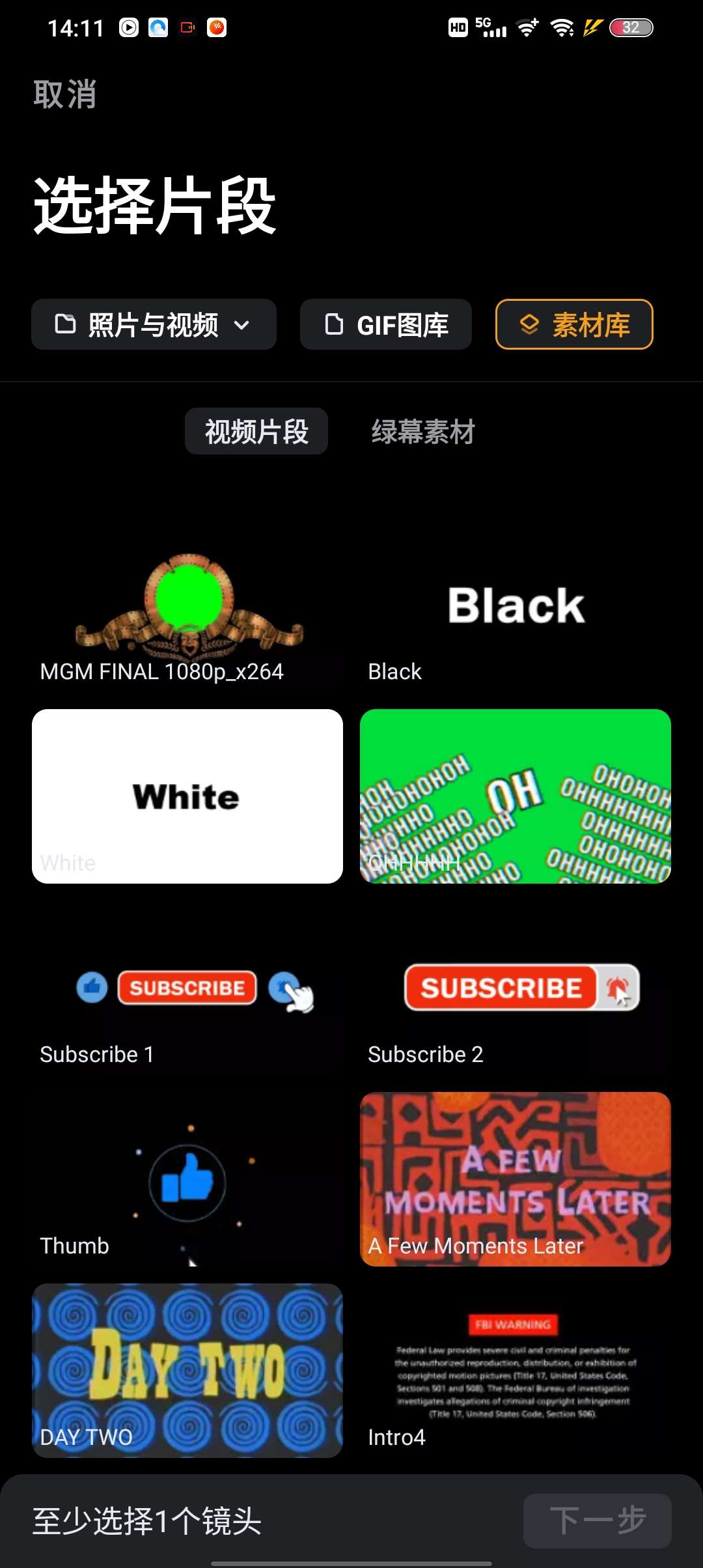703x1568 pixels.
Task: Pick the White clip
Action: coord(187,796)
